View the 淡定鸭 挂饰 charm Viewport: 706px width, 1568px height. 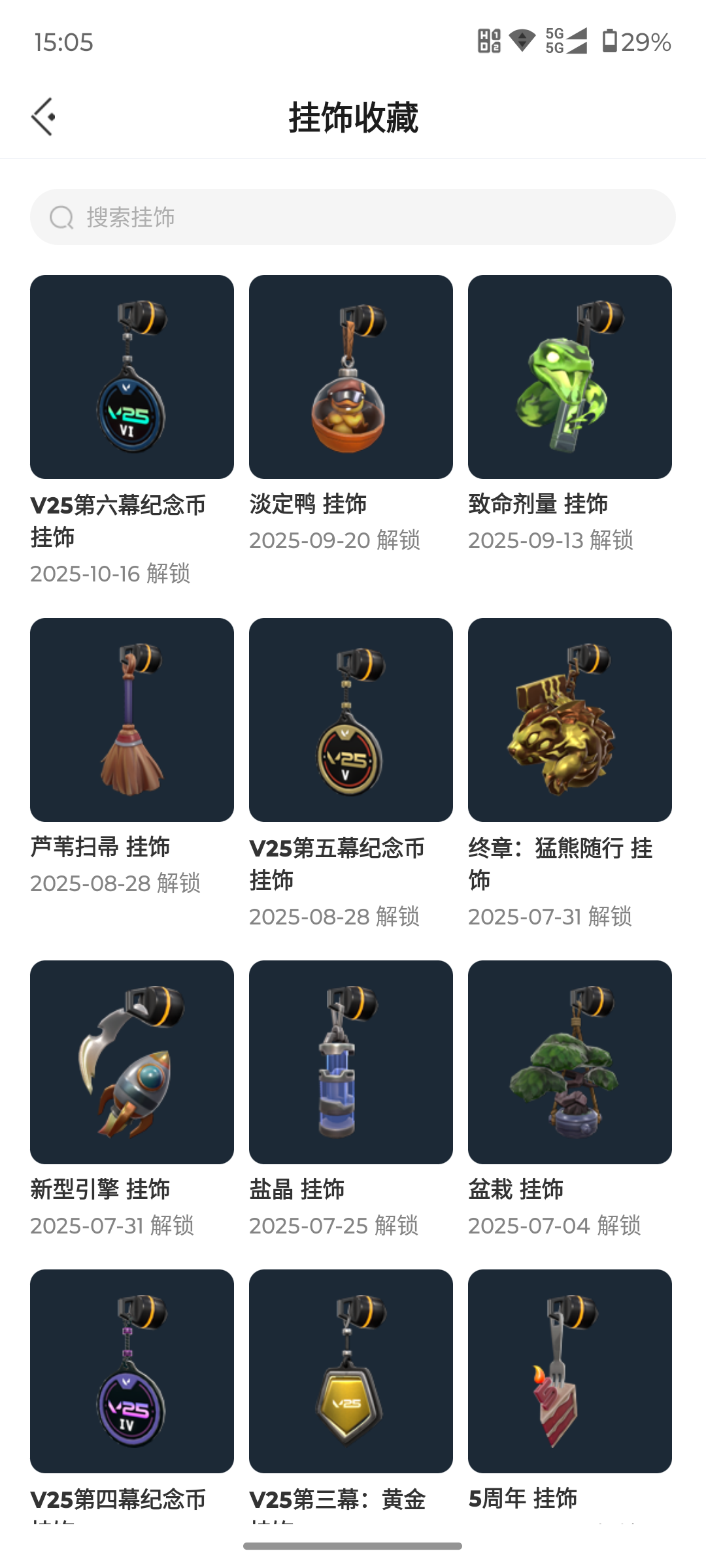point(351,377)
